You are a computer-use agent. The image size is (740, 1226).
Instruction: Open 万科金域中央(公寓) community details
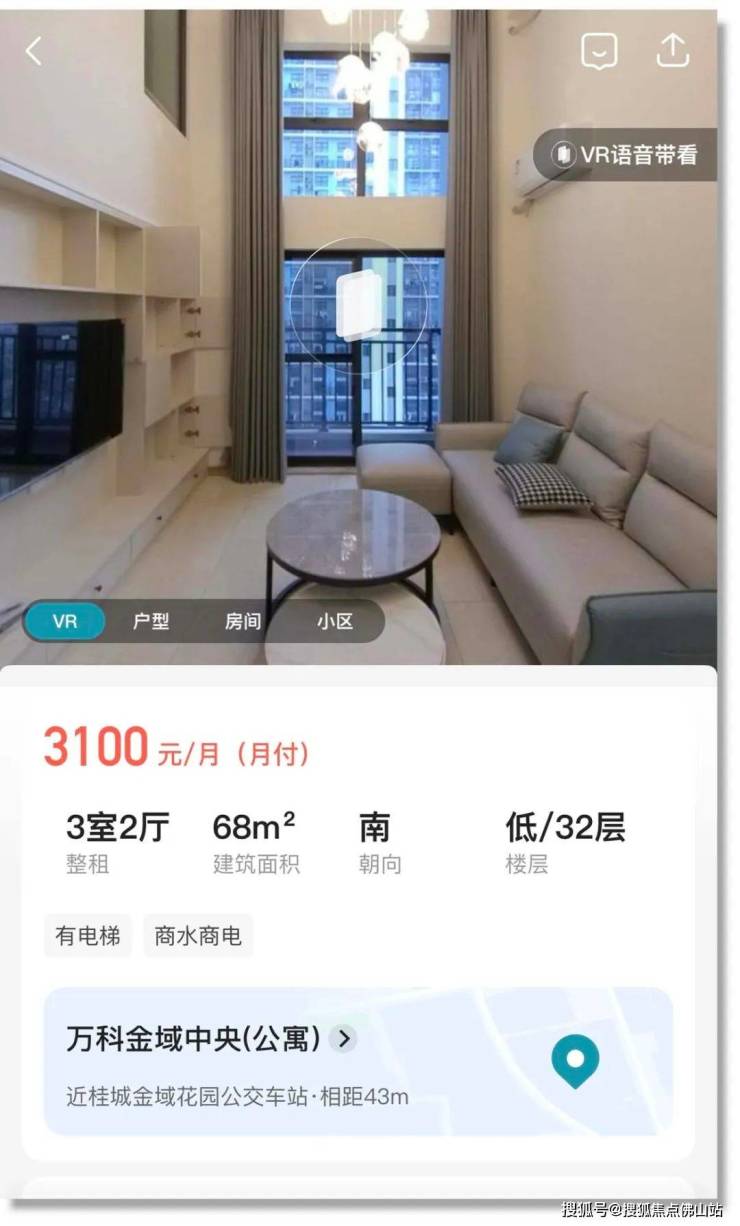211,1039
